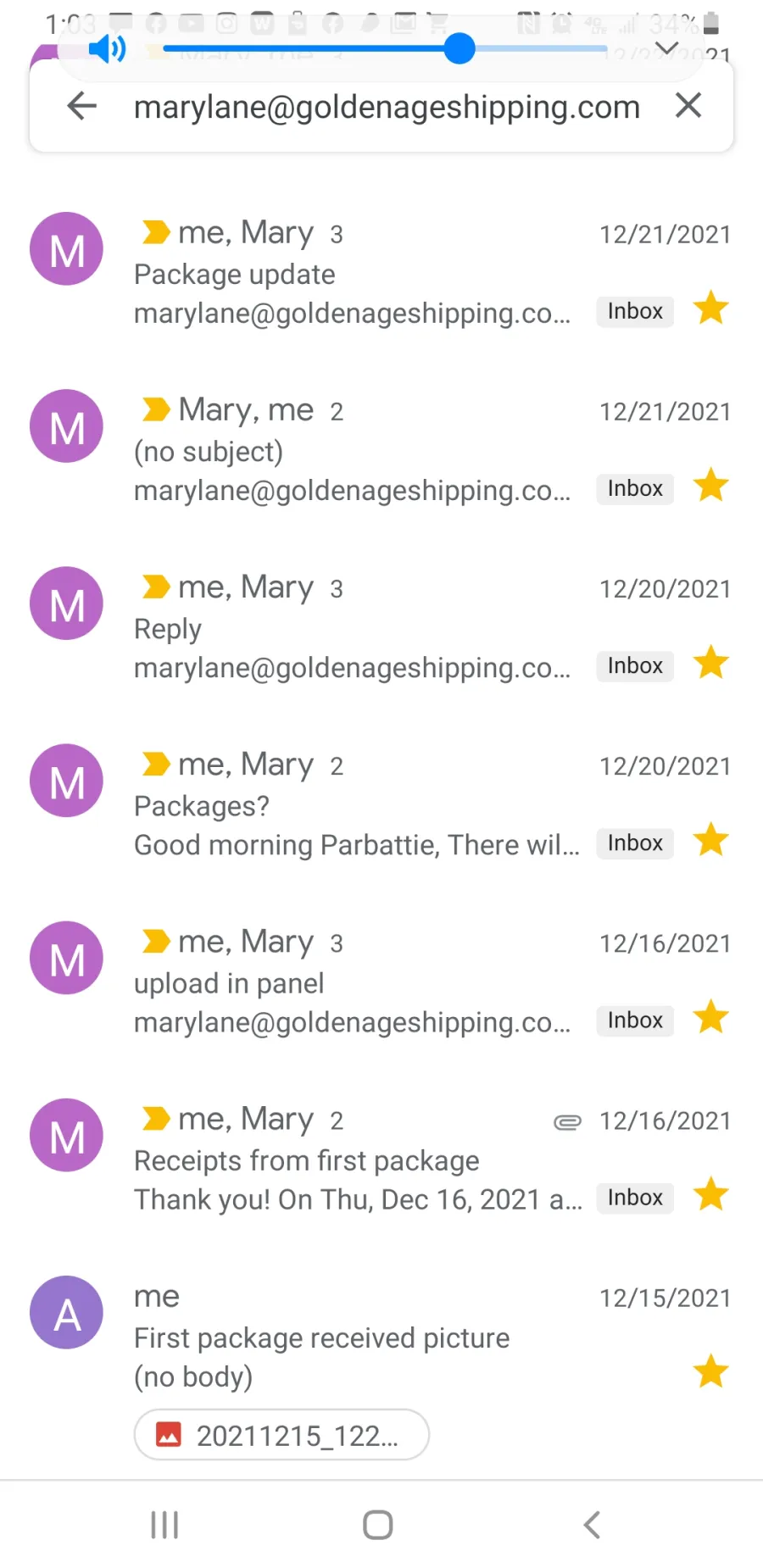Open the upload in panel email
The image size is (763, 1568).
tap(381, 981)
